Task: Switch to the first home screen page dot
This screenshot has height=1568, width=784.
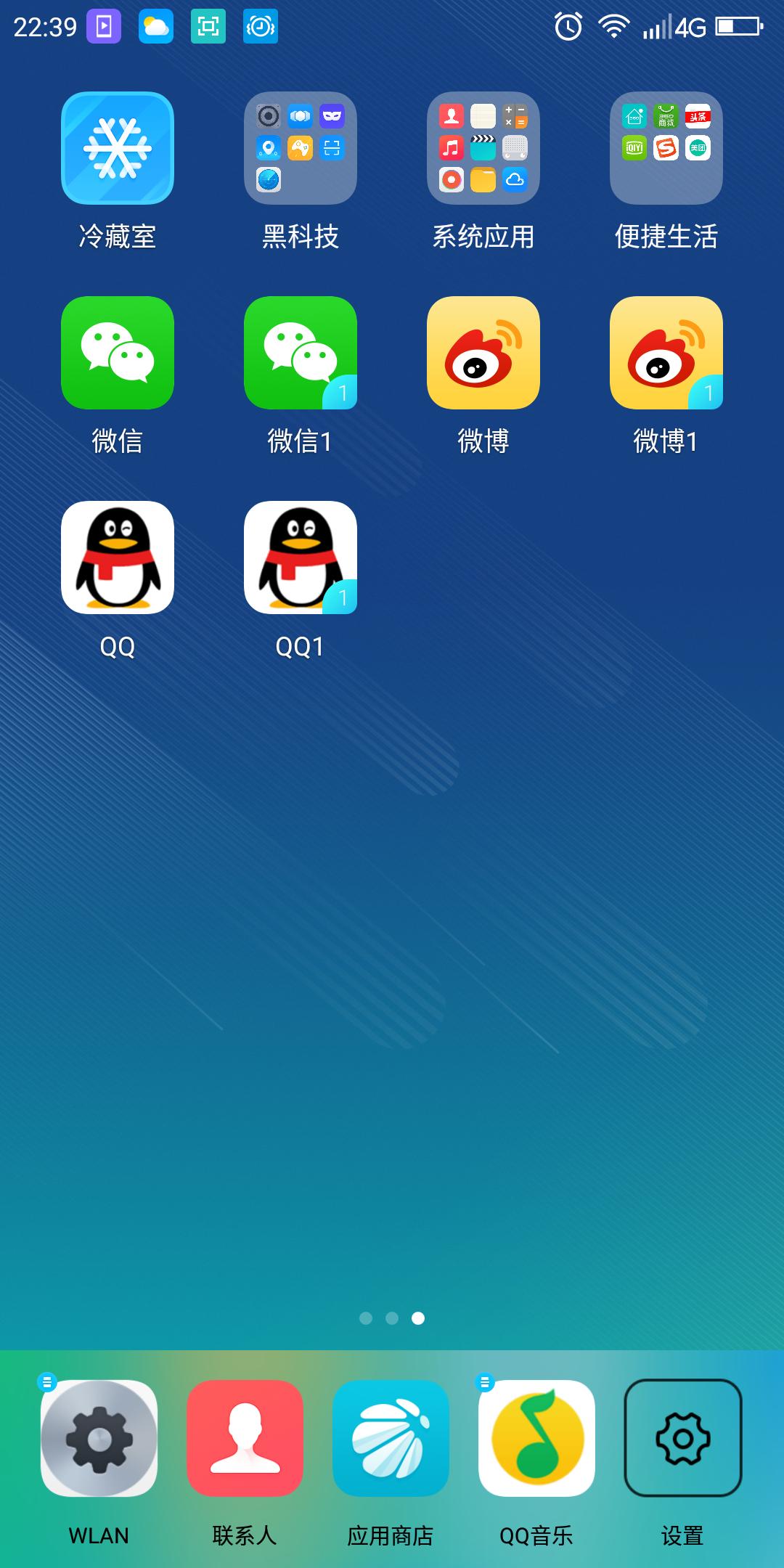Action: 366,1320
